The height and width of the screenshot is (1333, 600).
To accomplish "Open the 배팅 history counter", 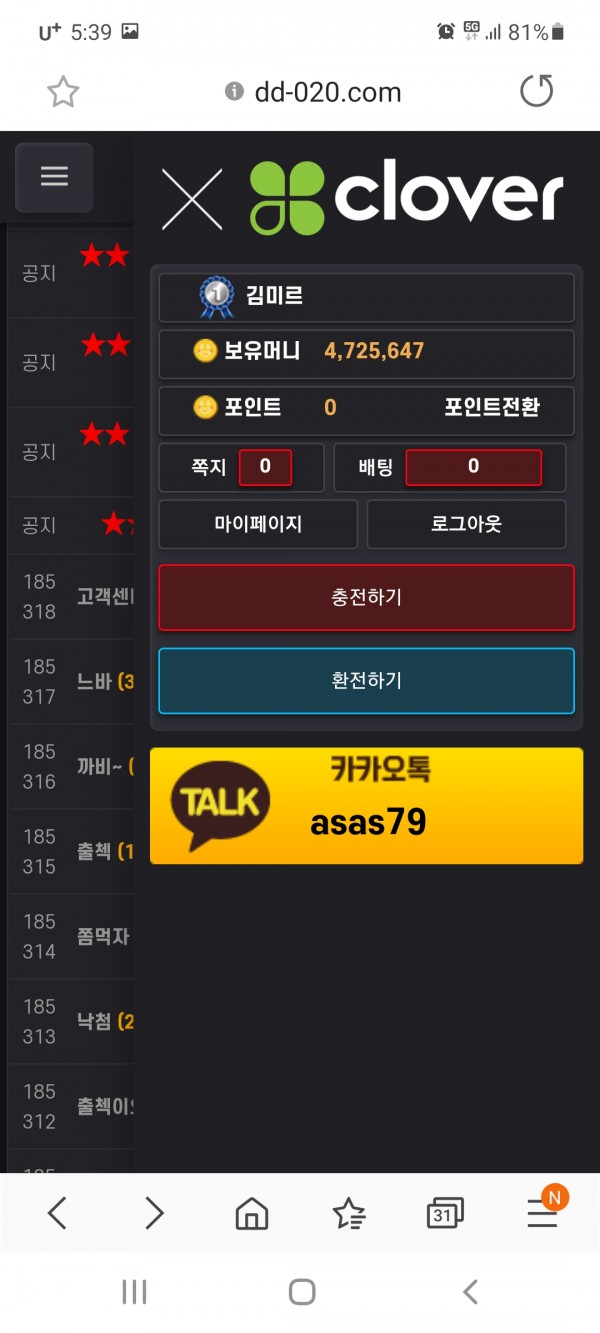I will coord(449,467).
